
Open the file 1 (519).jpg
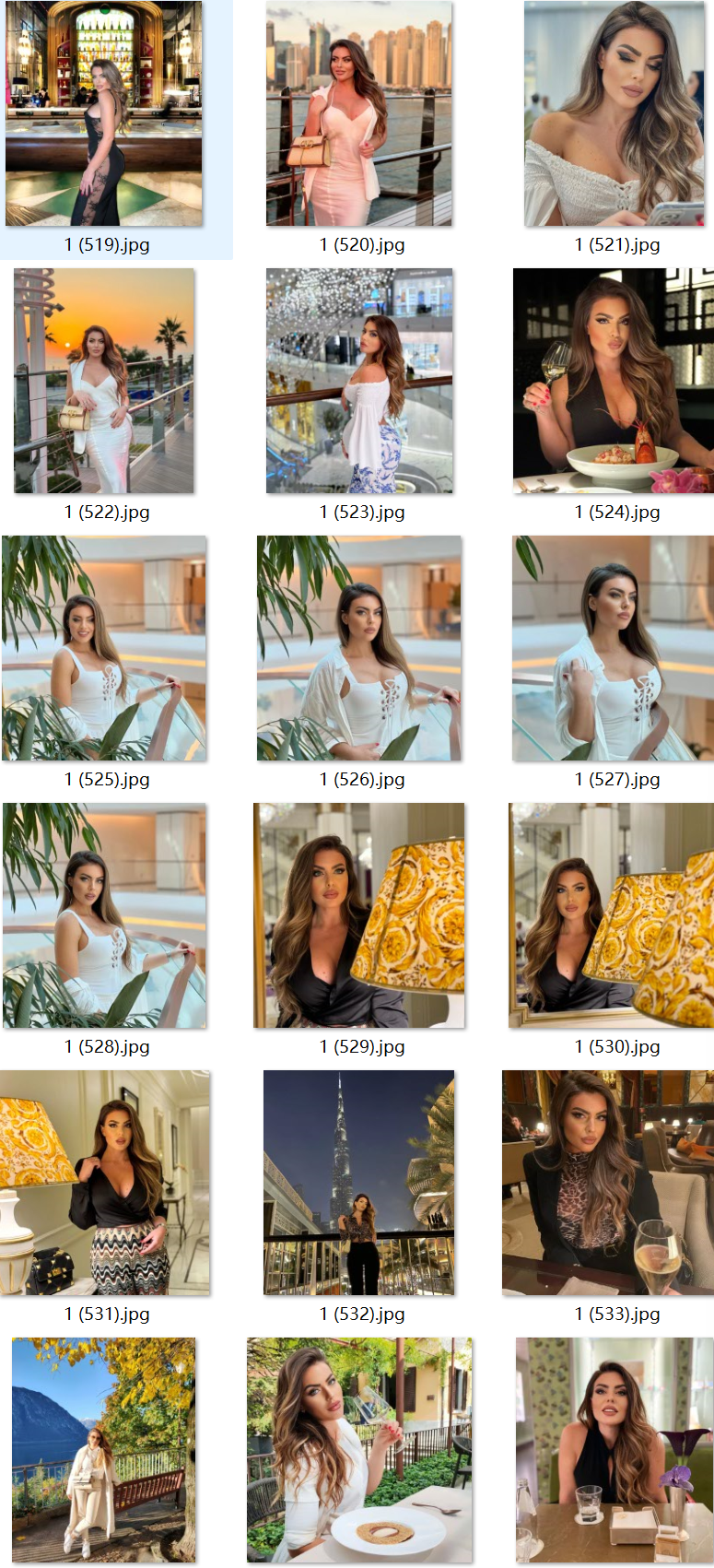tap(104, 114)
